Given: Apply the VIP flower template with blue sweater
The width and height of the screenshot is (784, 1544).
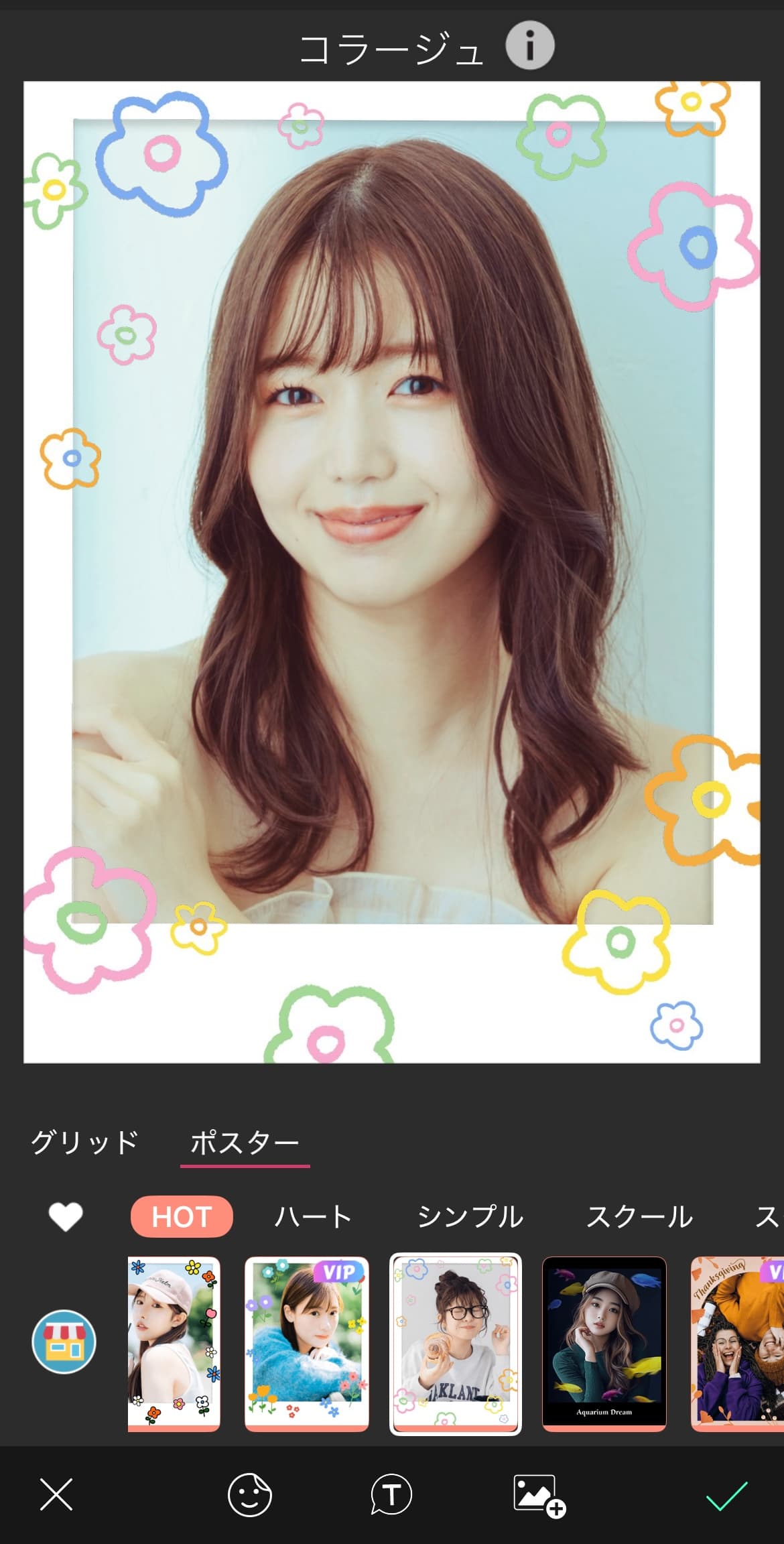Looking at the screenshot, I should [307, 1343].
